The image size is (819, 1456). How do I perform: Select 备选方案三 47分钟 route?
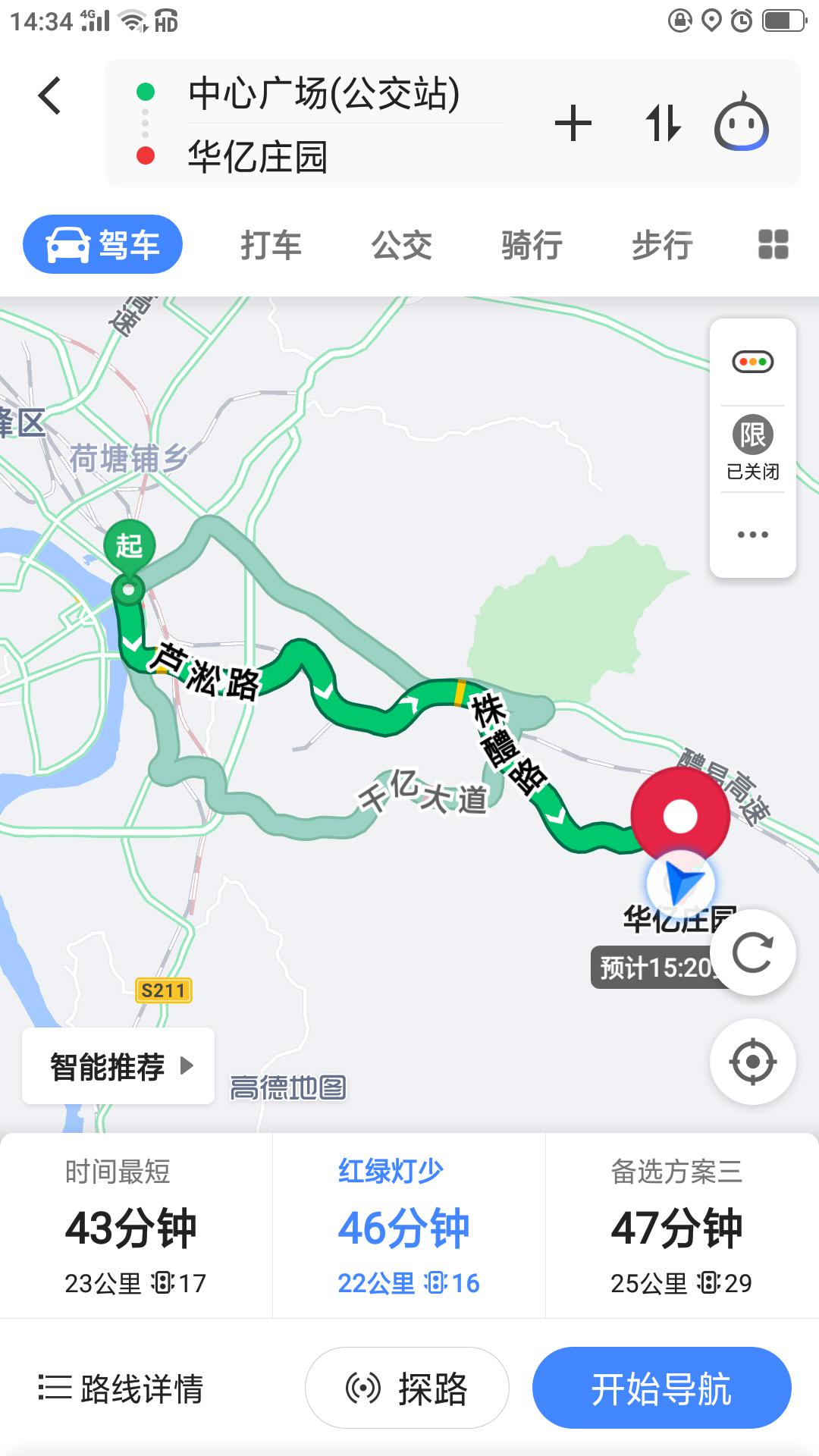click(681, 1226)
